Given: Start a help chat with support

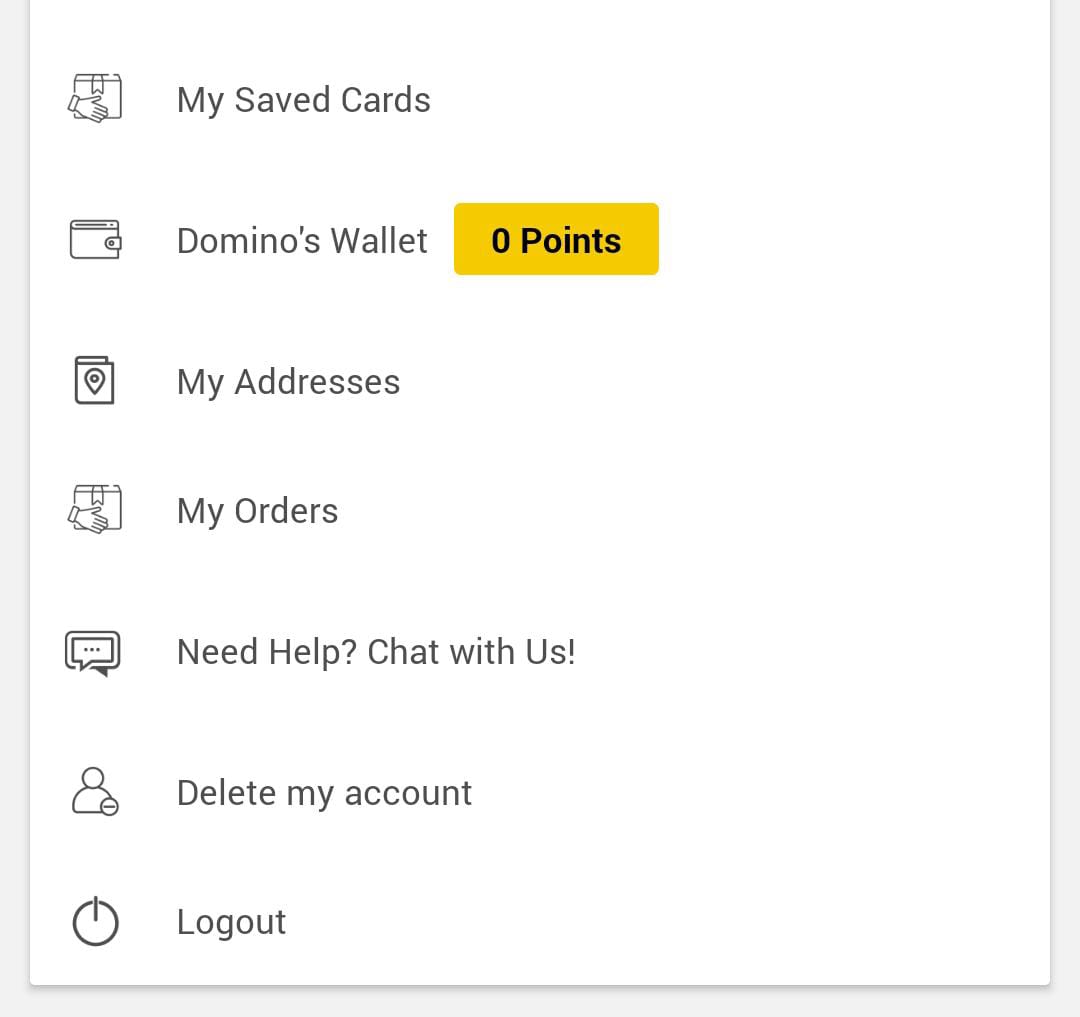Looking at the screenshot, I should (375, 652).
